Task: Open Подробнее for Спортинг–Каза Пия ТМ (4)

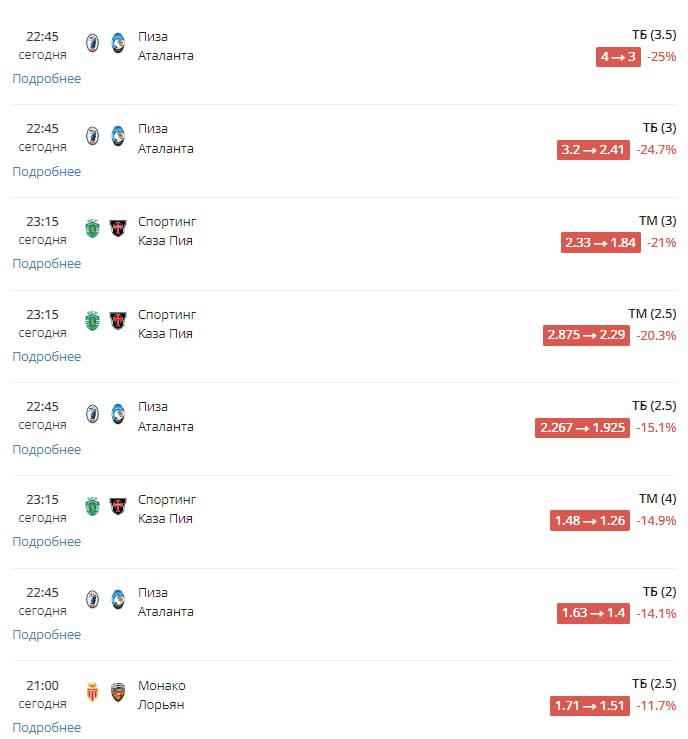Action: point(46,542)
